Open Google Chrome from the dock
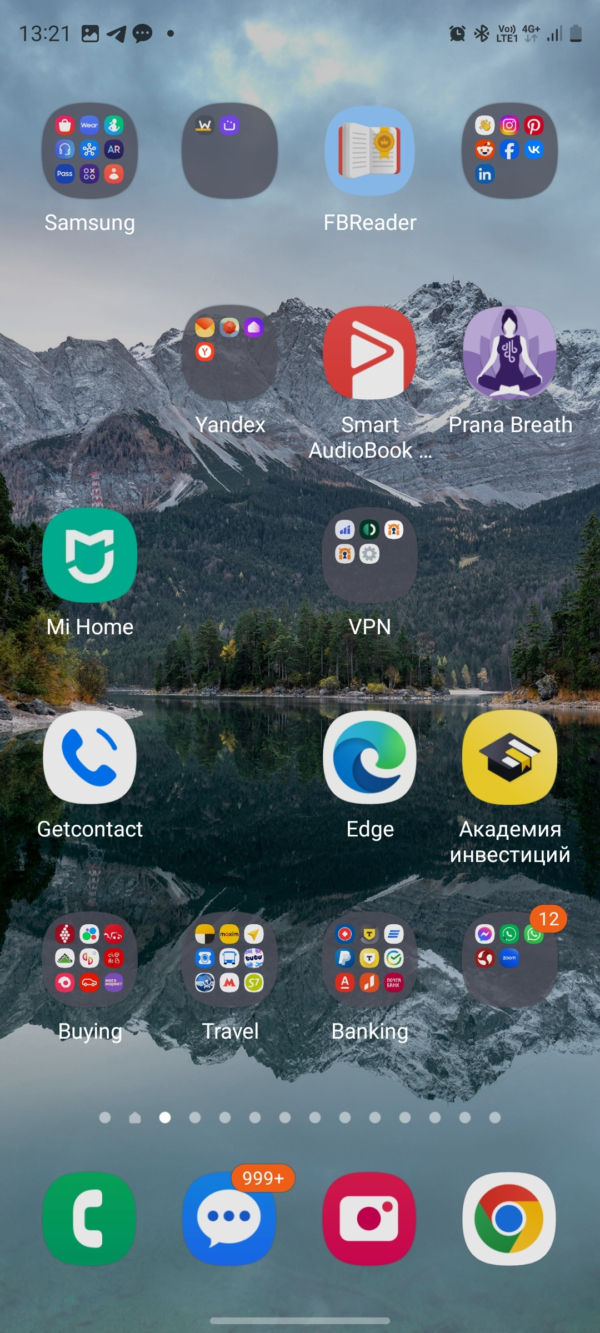This screenshot has width=600, height=1333. coord(510,1219)
